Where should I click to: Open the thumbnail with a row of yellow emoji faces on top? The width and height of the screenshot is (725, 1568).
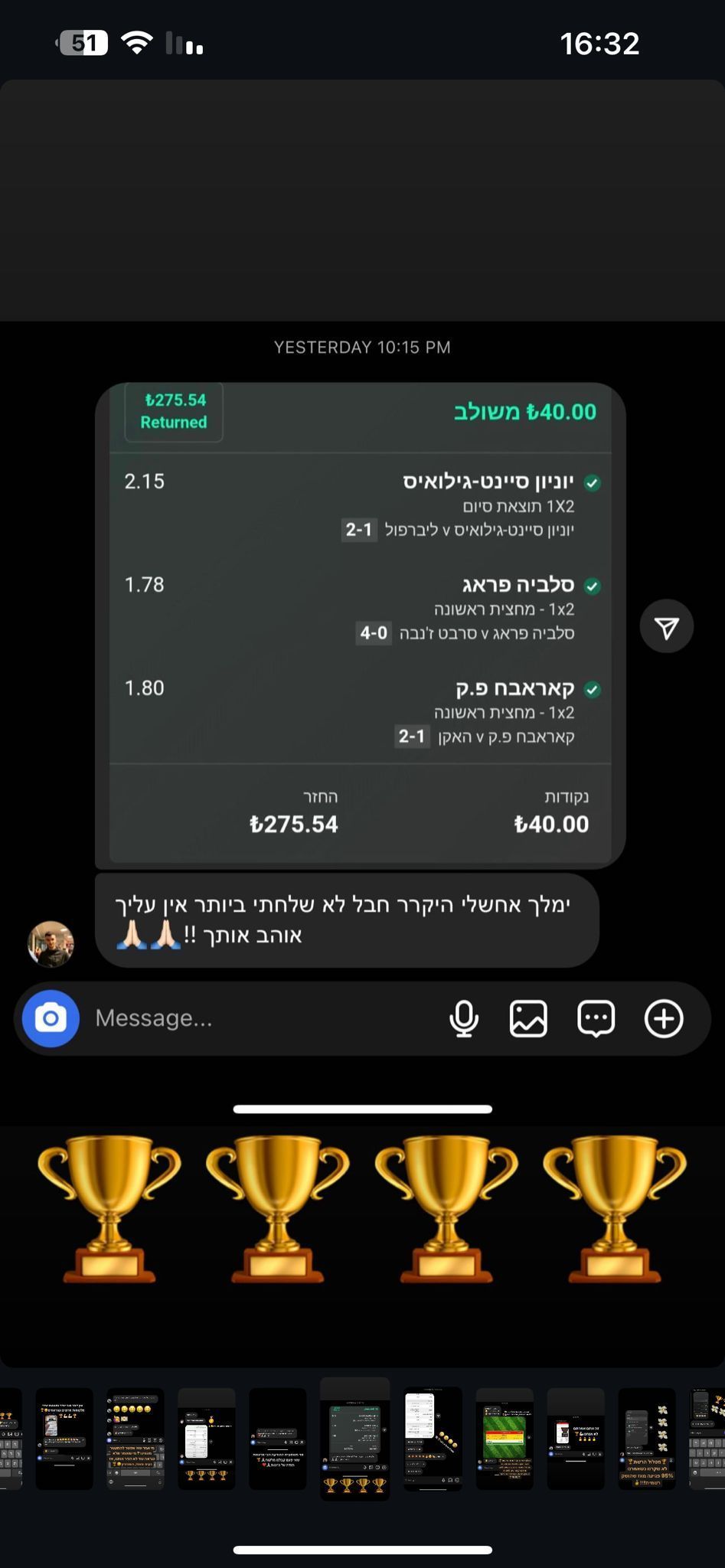click(x=136, y=1439)
